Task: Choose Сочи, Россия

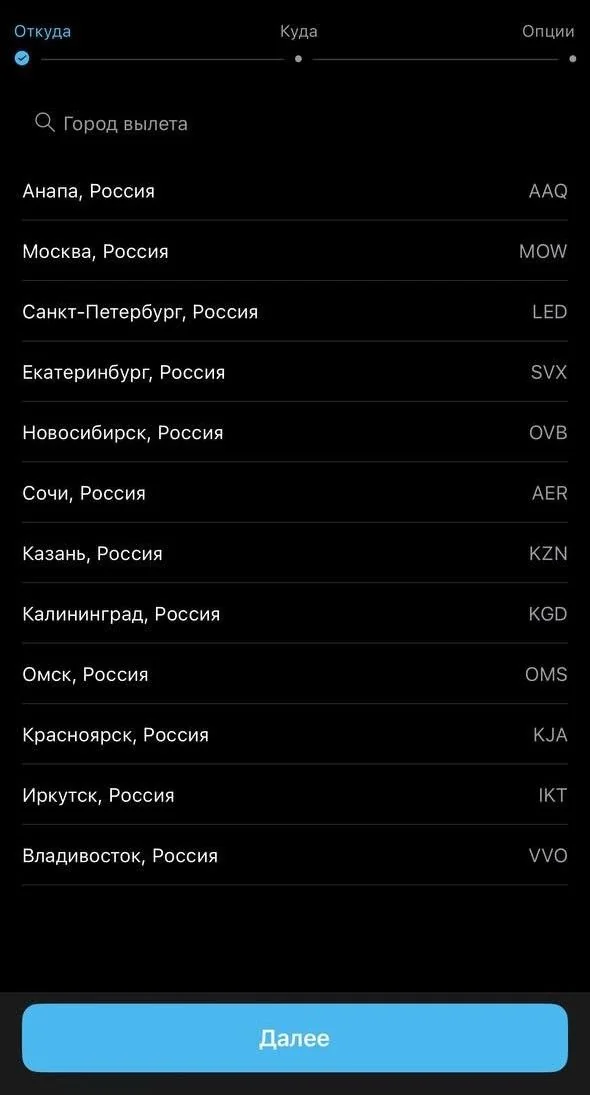Action: tap(295, 492)
